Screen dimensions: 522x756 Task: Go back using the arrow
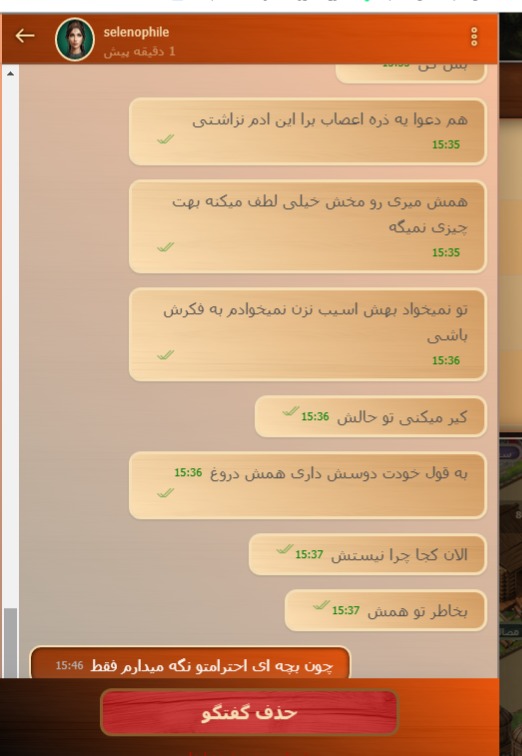[x=25, y=35]
